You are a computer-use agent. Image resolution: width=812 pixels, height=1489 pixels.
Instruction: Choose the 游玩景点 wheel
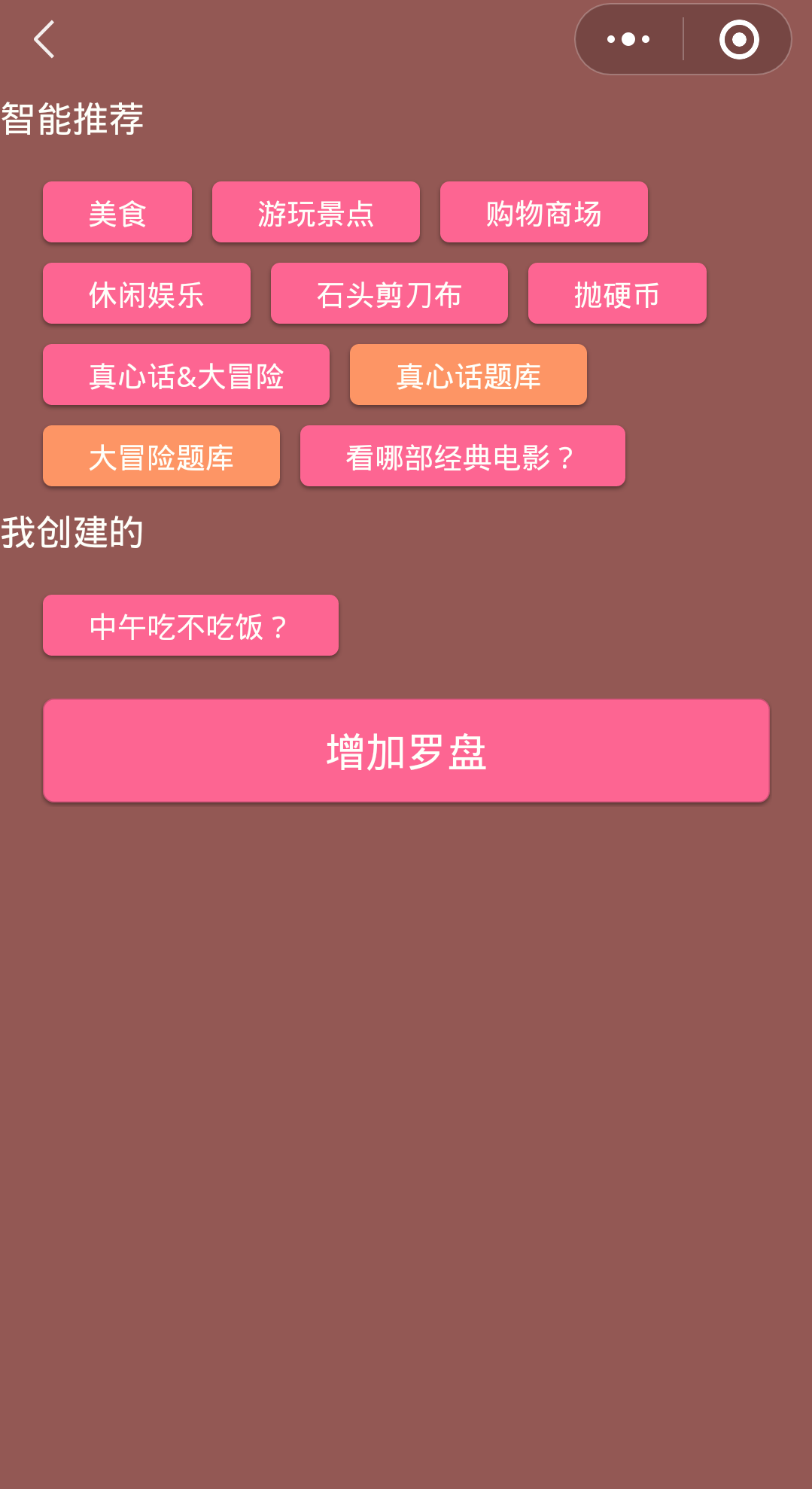[315, 213]
